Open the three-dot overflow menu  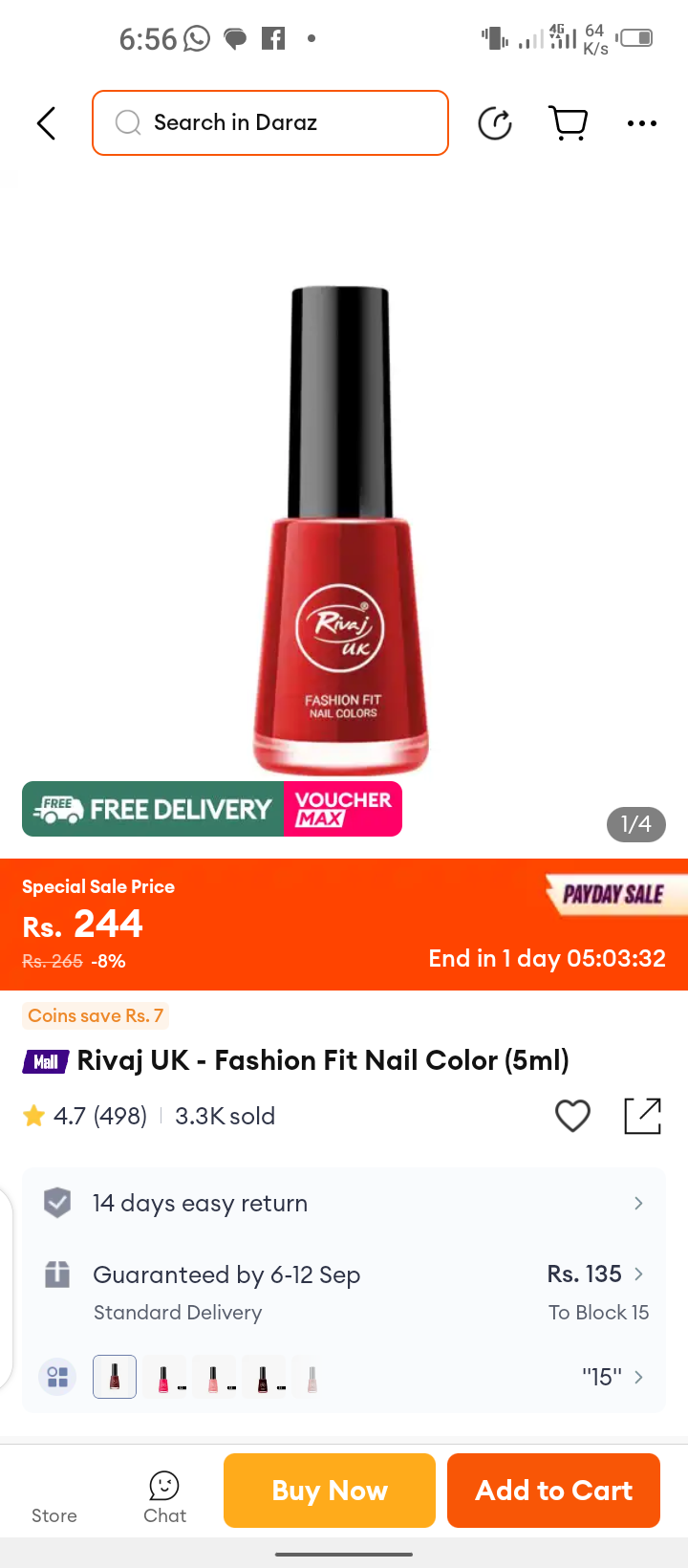(641, 123)
